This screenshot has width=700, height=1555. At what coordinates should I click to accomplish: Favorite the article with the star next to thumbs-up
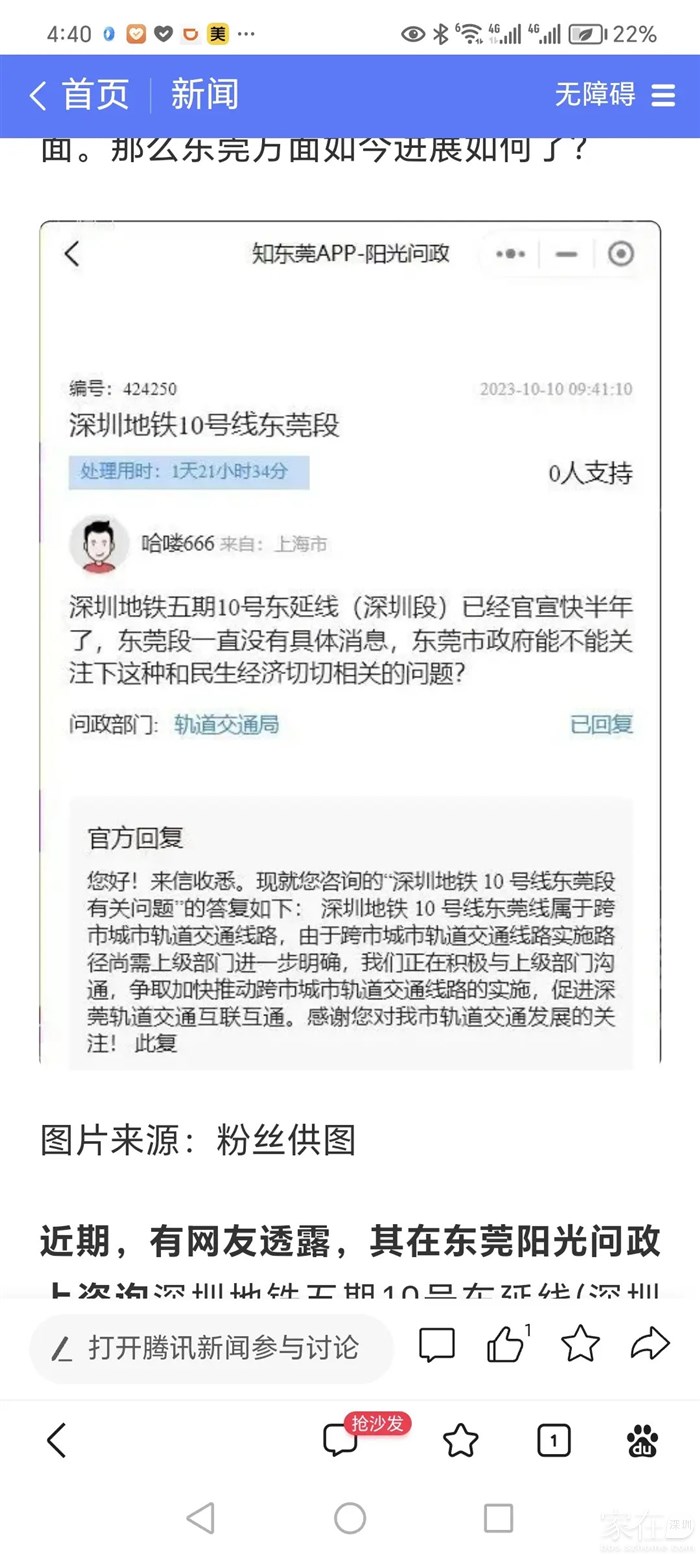[x=580, y=1345]
